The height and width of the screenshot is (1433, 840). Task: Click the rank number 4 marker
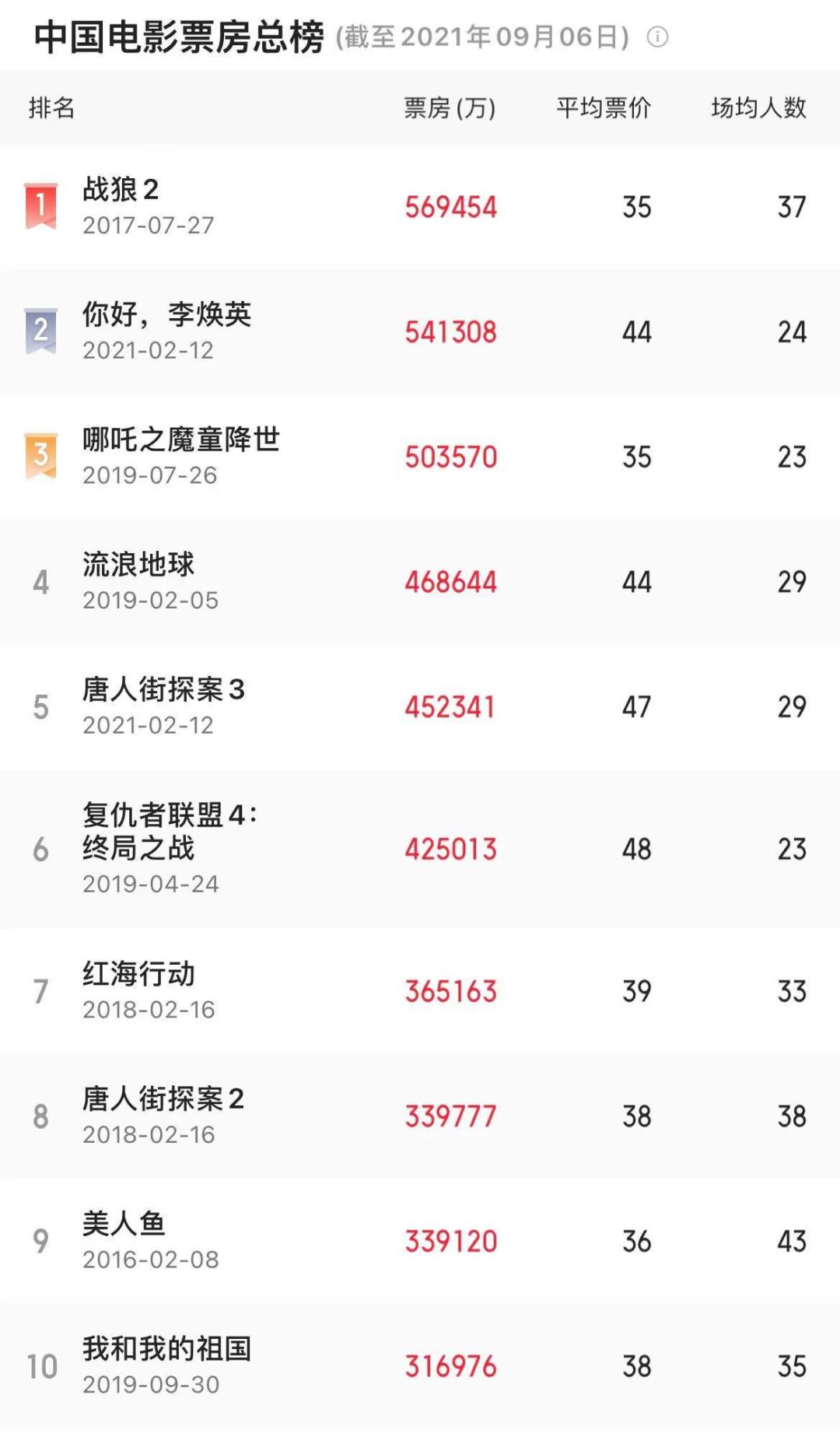pyautogui.click(x=43, y=581)
